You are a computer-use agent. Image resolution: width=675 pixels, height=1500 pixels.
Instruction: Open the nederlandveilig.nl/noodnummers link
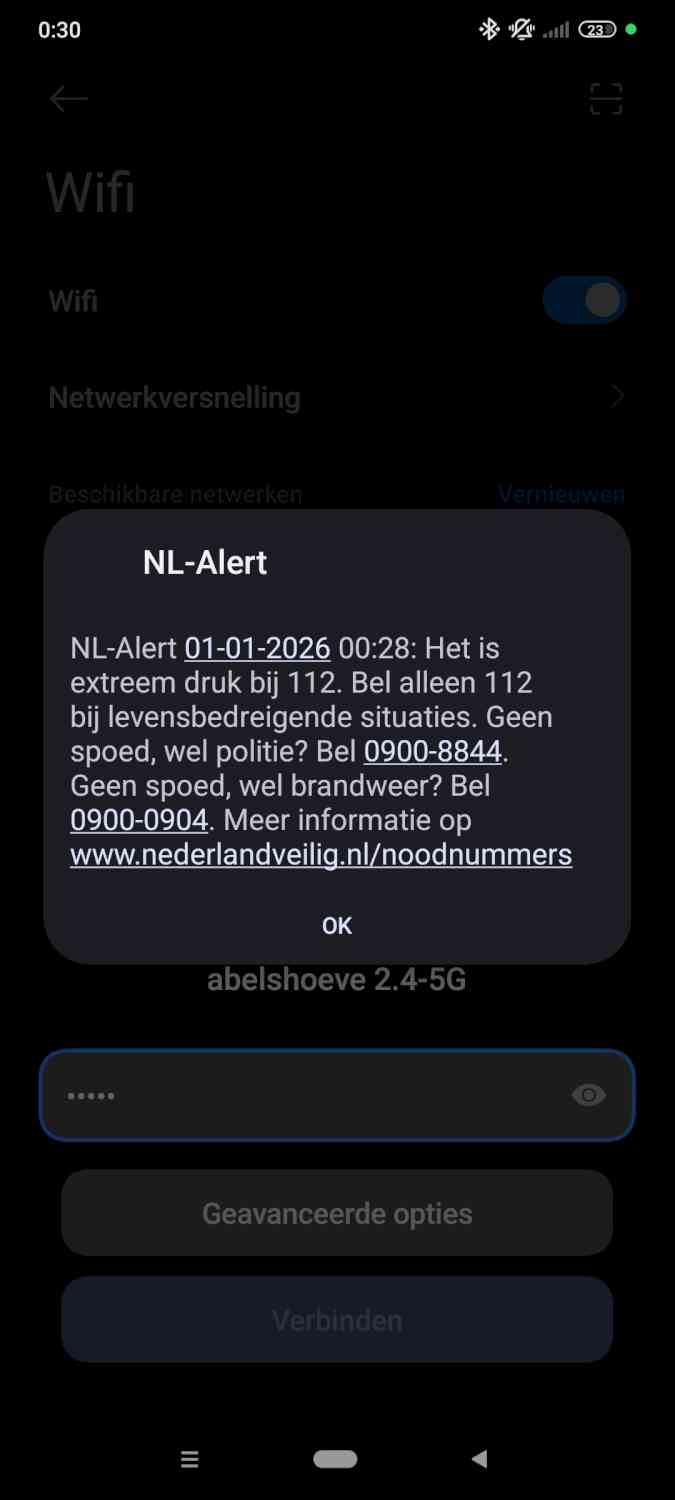pyautogui.click(x=321, y=855)
